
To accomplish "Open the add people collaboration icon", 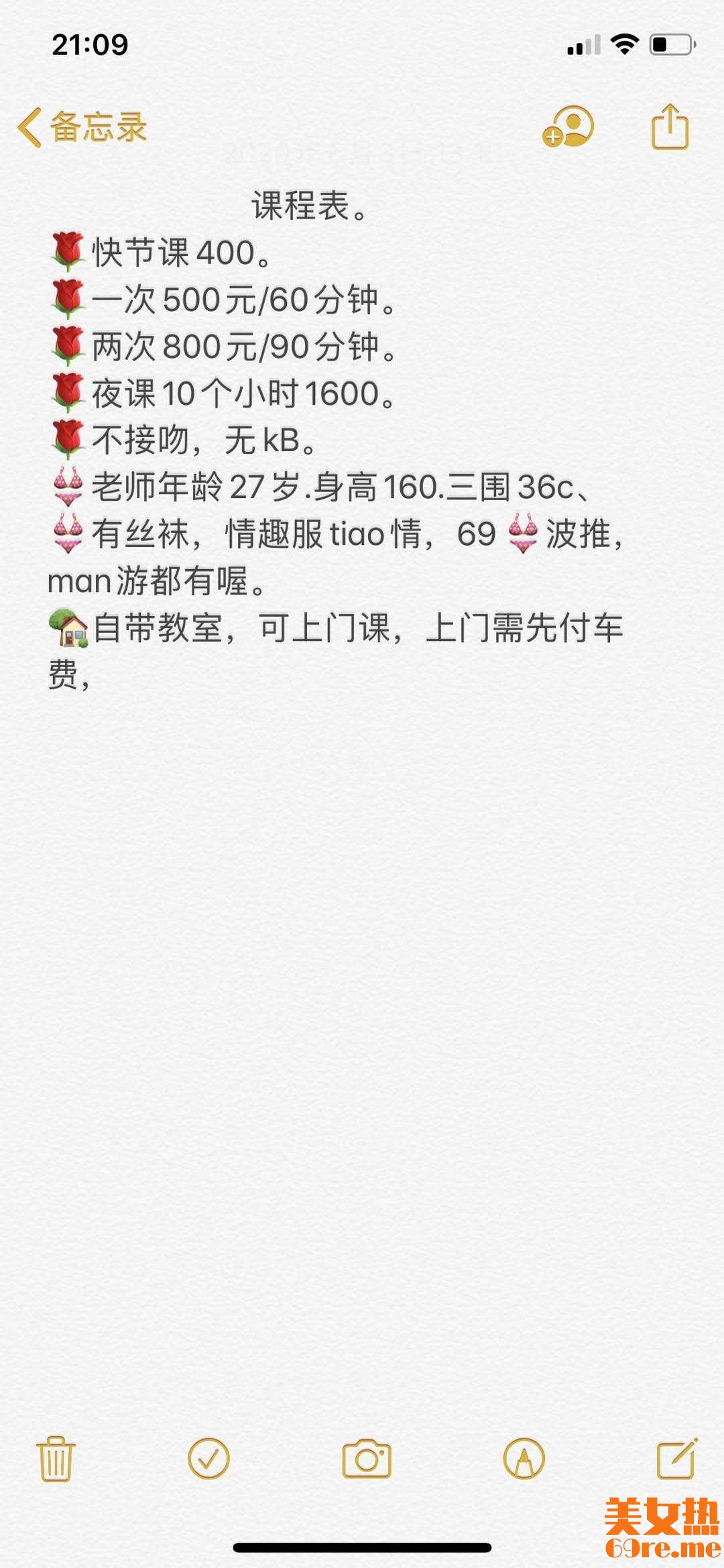I will [x=568, y=127].
